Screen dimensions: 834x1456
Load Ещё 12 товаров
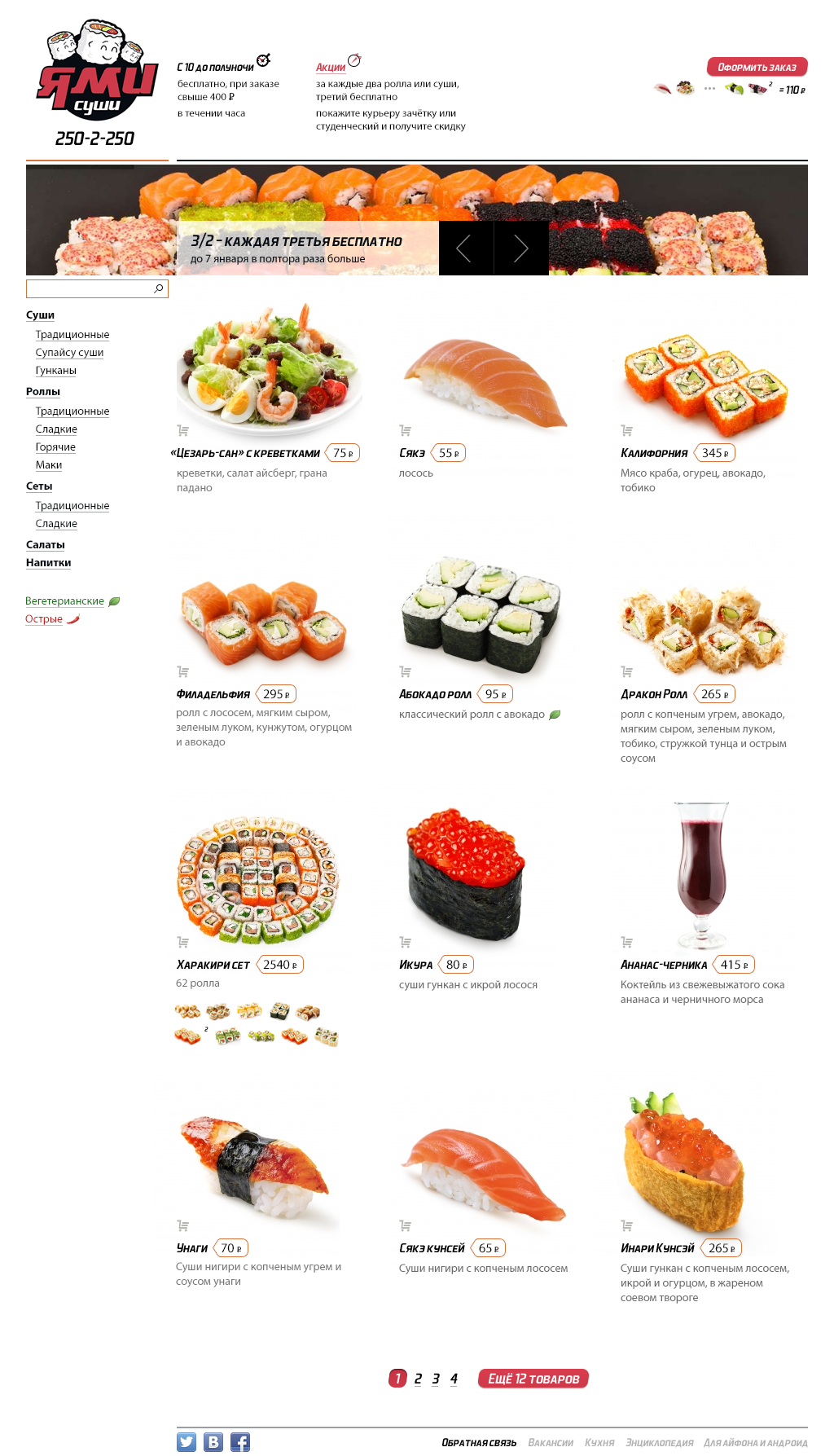pos(533,1379)
